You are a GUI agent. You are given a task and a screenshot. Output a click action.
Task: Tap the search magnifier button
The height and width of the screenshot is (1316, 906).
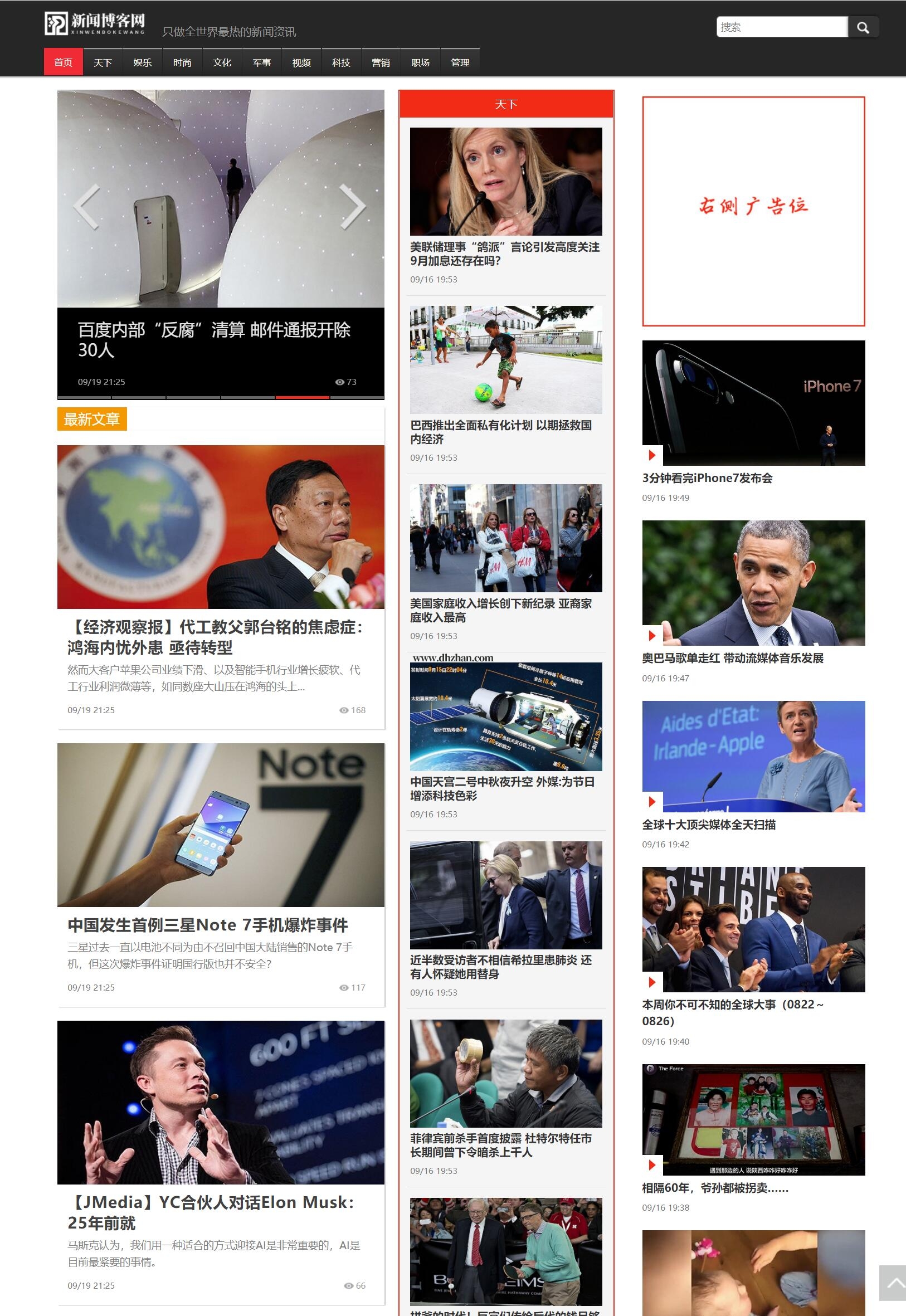(863, 27)
